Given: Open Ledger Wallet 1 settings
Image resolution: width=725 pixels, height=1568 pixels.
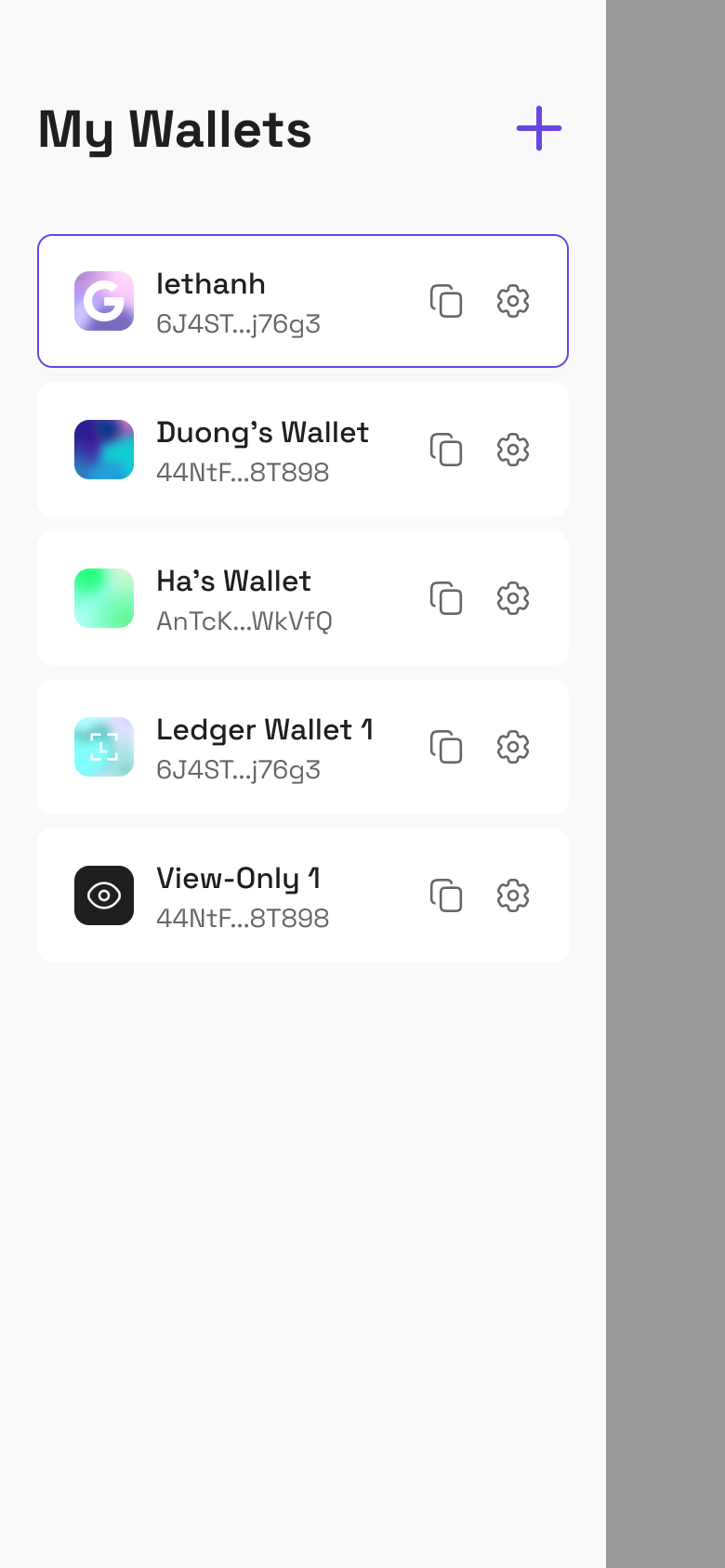Looking at the screenshot, I should [x=513, y=747].
